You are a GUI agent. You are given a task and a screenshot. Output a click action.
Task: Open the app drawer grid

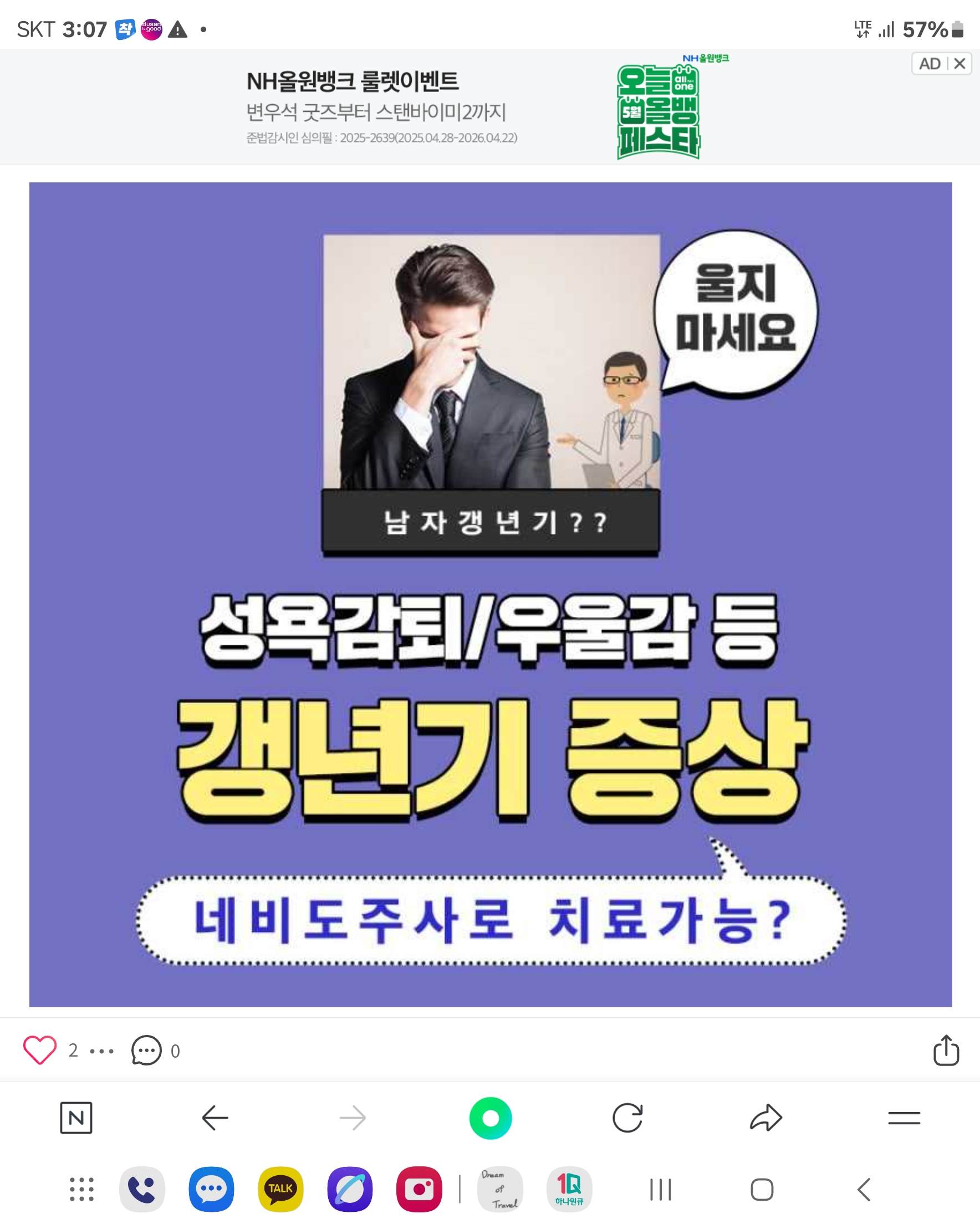pyautogui.click(x=82, y=1189)
